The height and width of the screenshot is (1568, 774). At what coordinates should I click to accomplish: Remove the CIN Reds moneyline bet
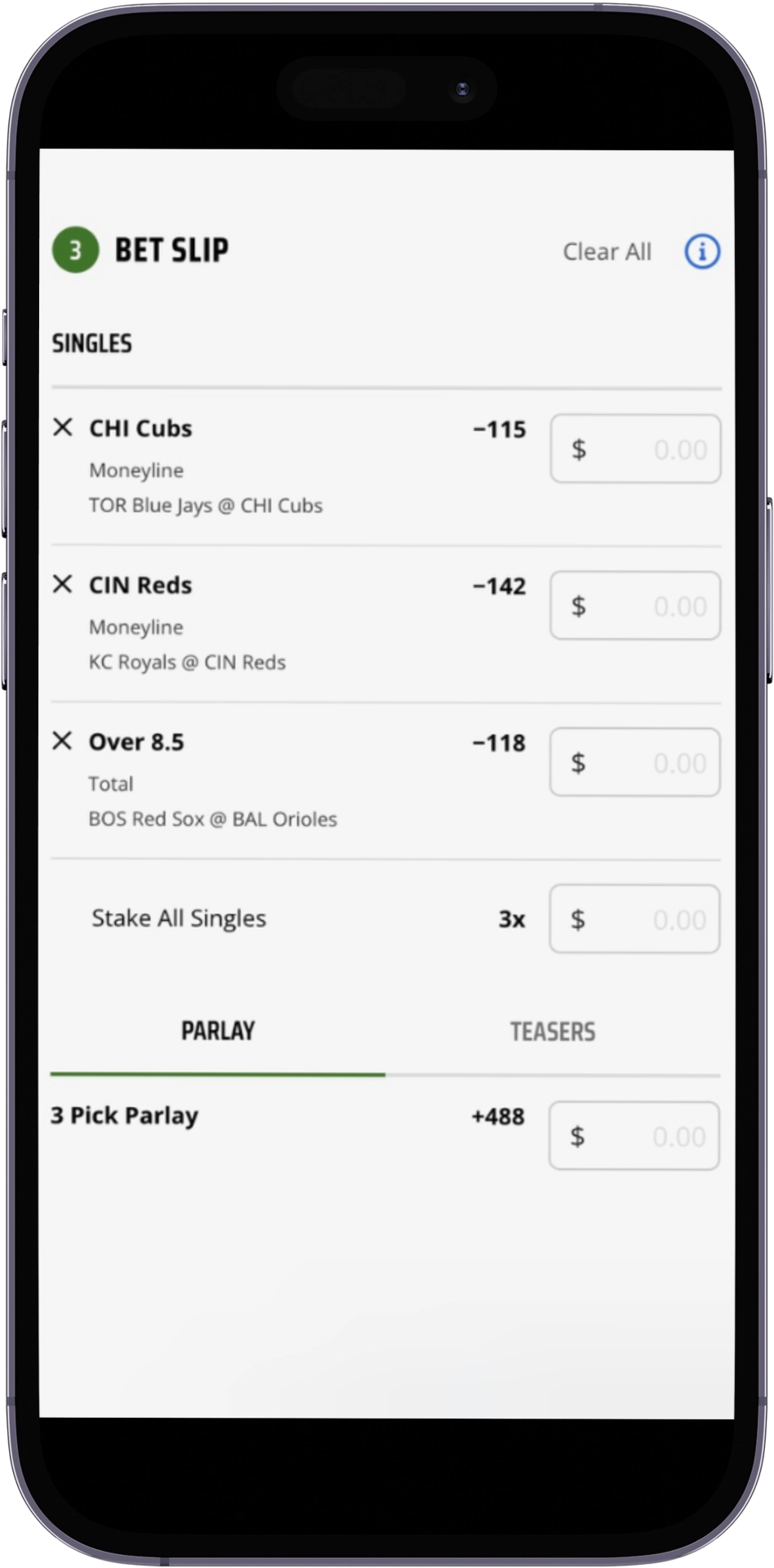coord(63,584)
